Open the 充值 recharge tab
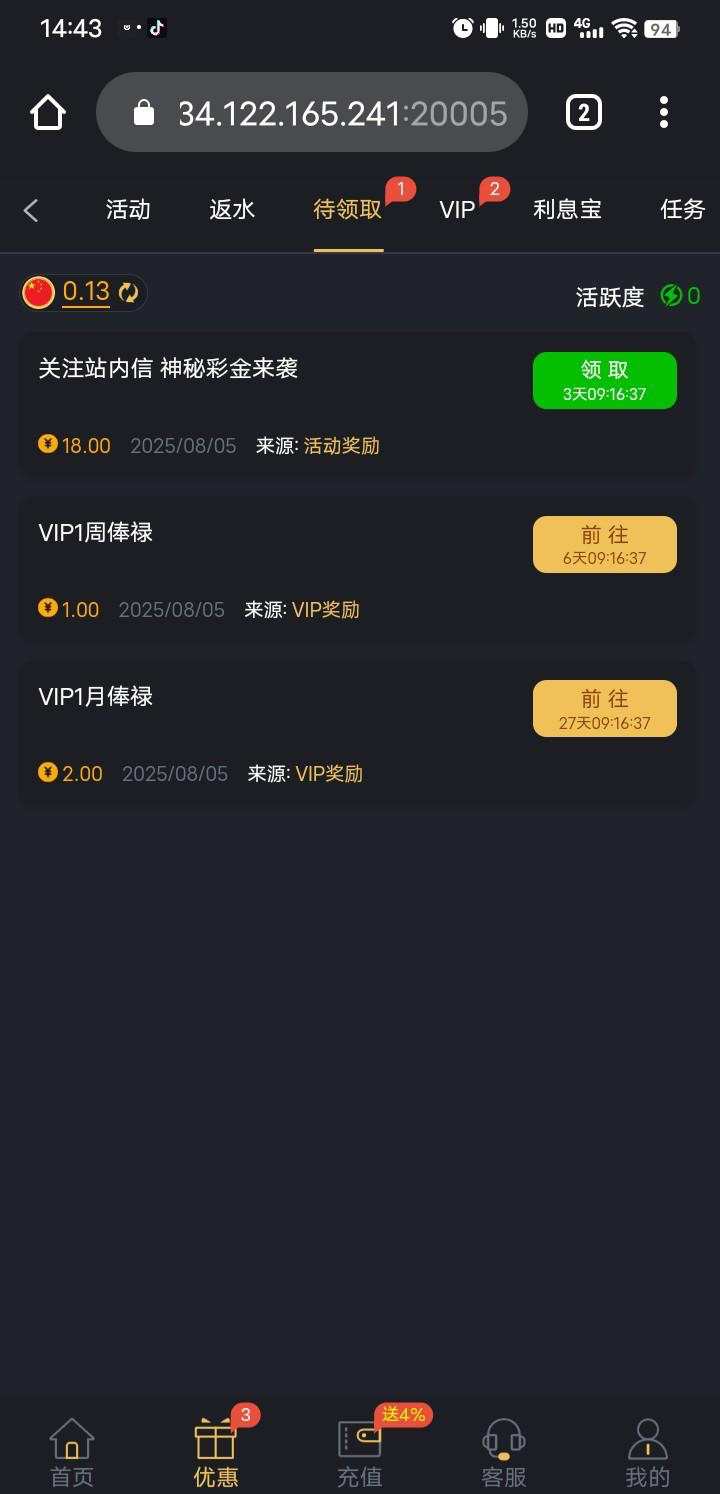Viewport: 720px width, 1494px height. click(360, 1452)
